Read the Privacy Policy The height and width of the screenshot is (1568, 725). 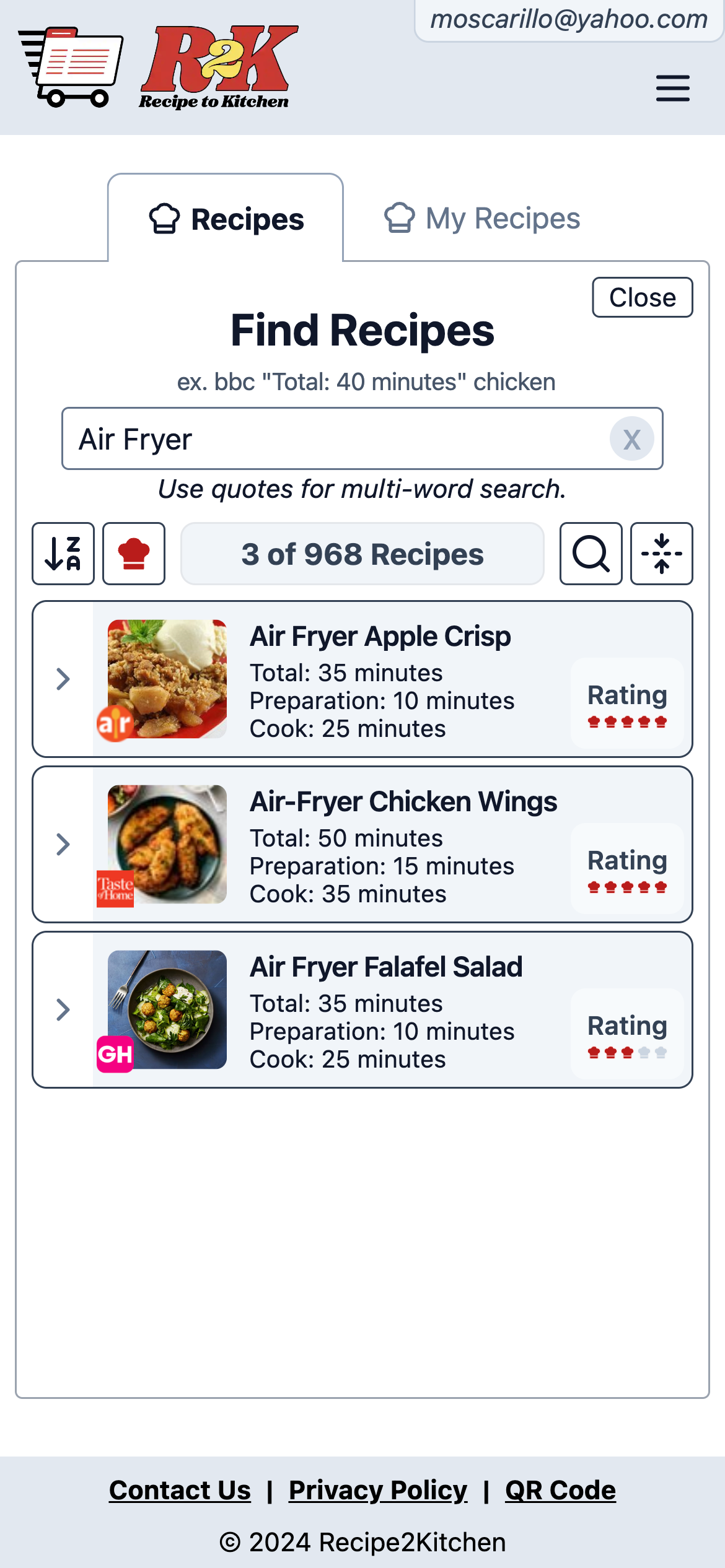pos(378,1490)
